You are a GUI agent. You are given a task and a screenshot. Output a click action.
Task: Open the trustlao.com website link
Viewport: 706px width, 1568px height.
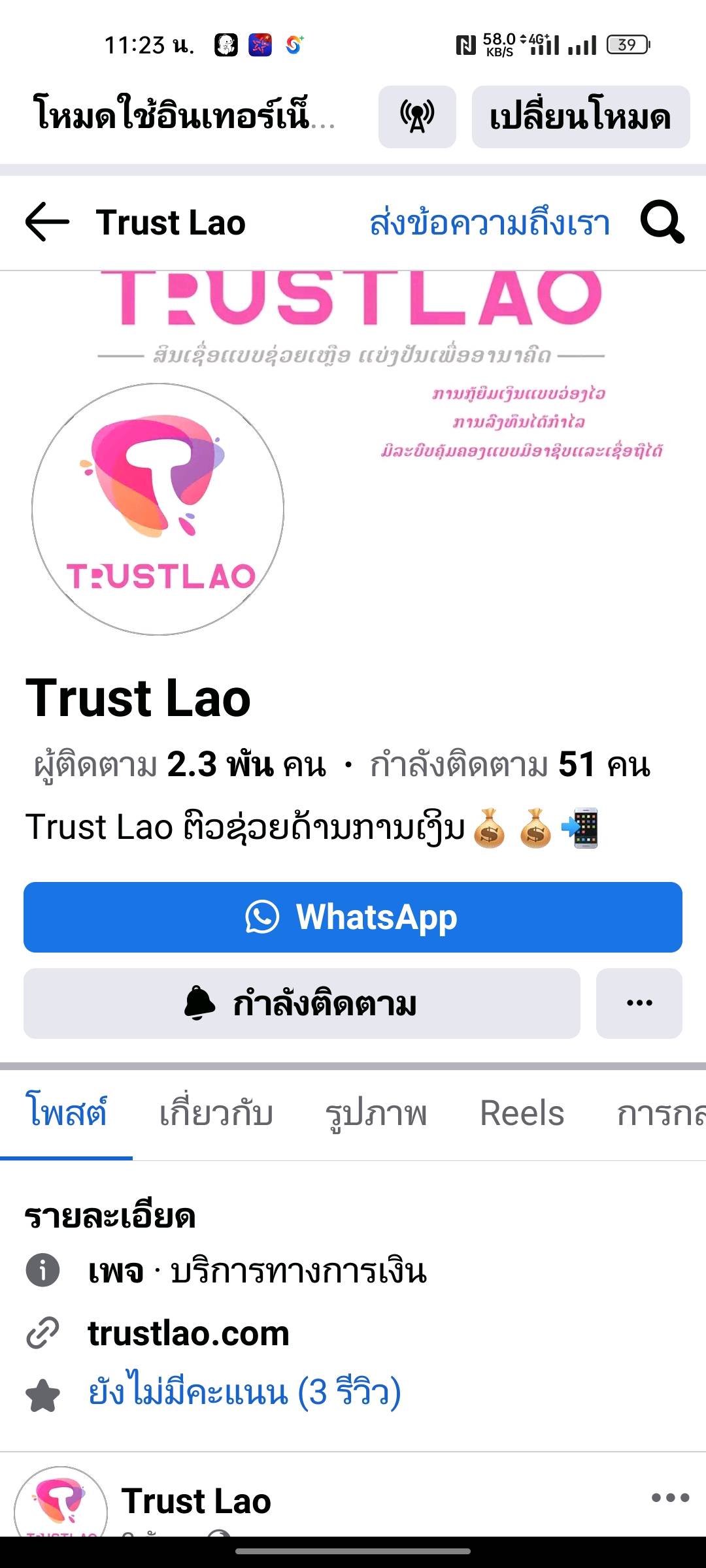click(188, 1333)
